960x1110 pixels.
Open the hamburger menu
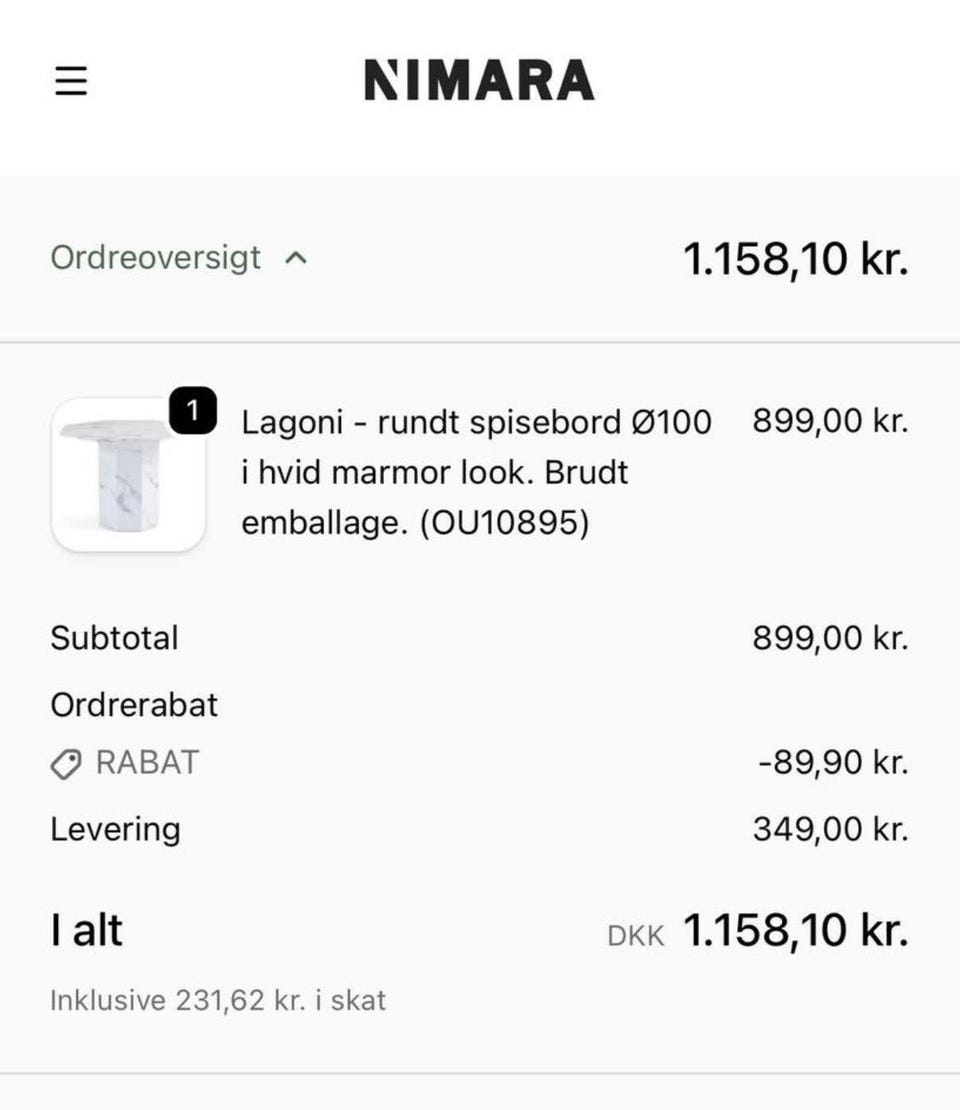pyautogui.click(x=71, y=81)
